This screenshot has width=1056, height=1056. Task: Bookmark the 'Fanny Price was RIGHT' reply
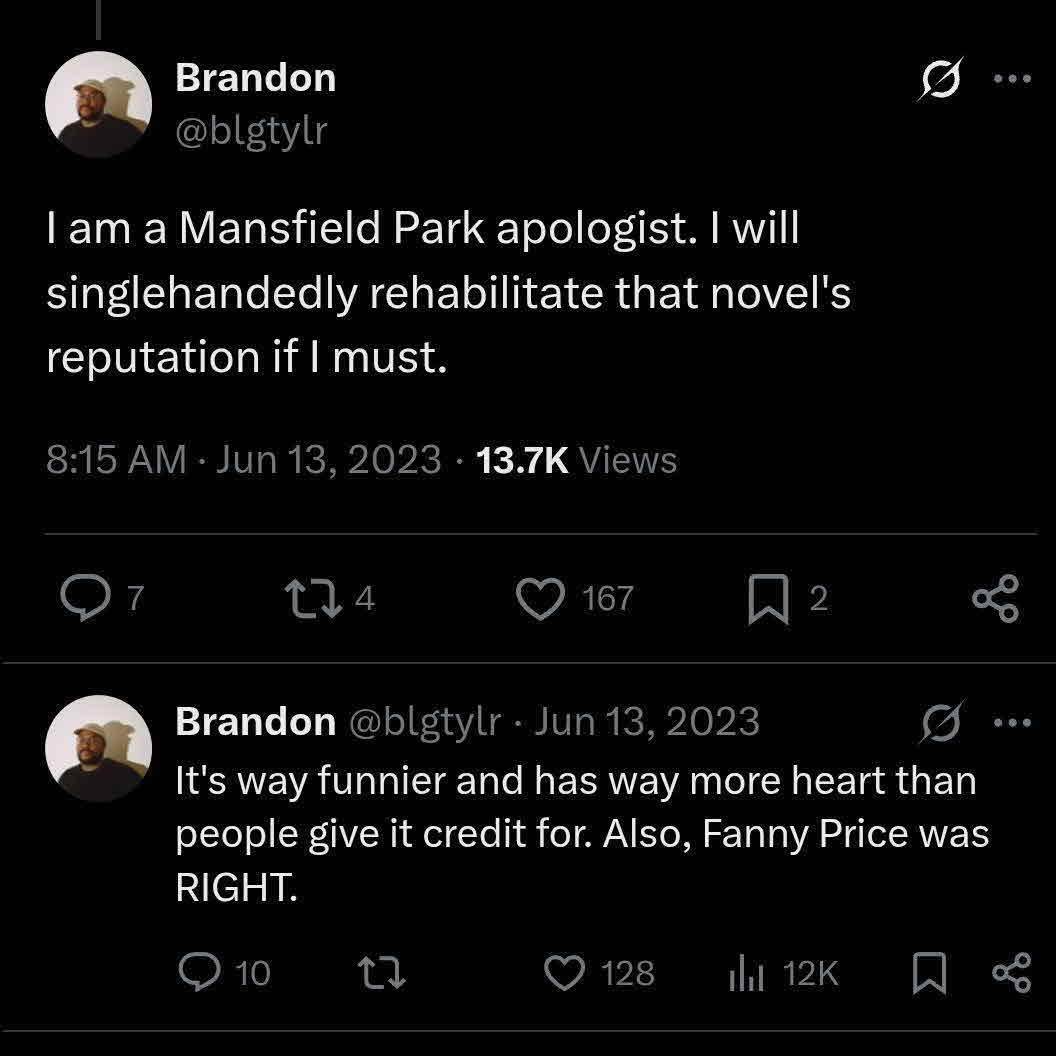[929, 972]
